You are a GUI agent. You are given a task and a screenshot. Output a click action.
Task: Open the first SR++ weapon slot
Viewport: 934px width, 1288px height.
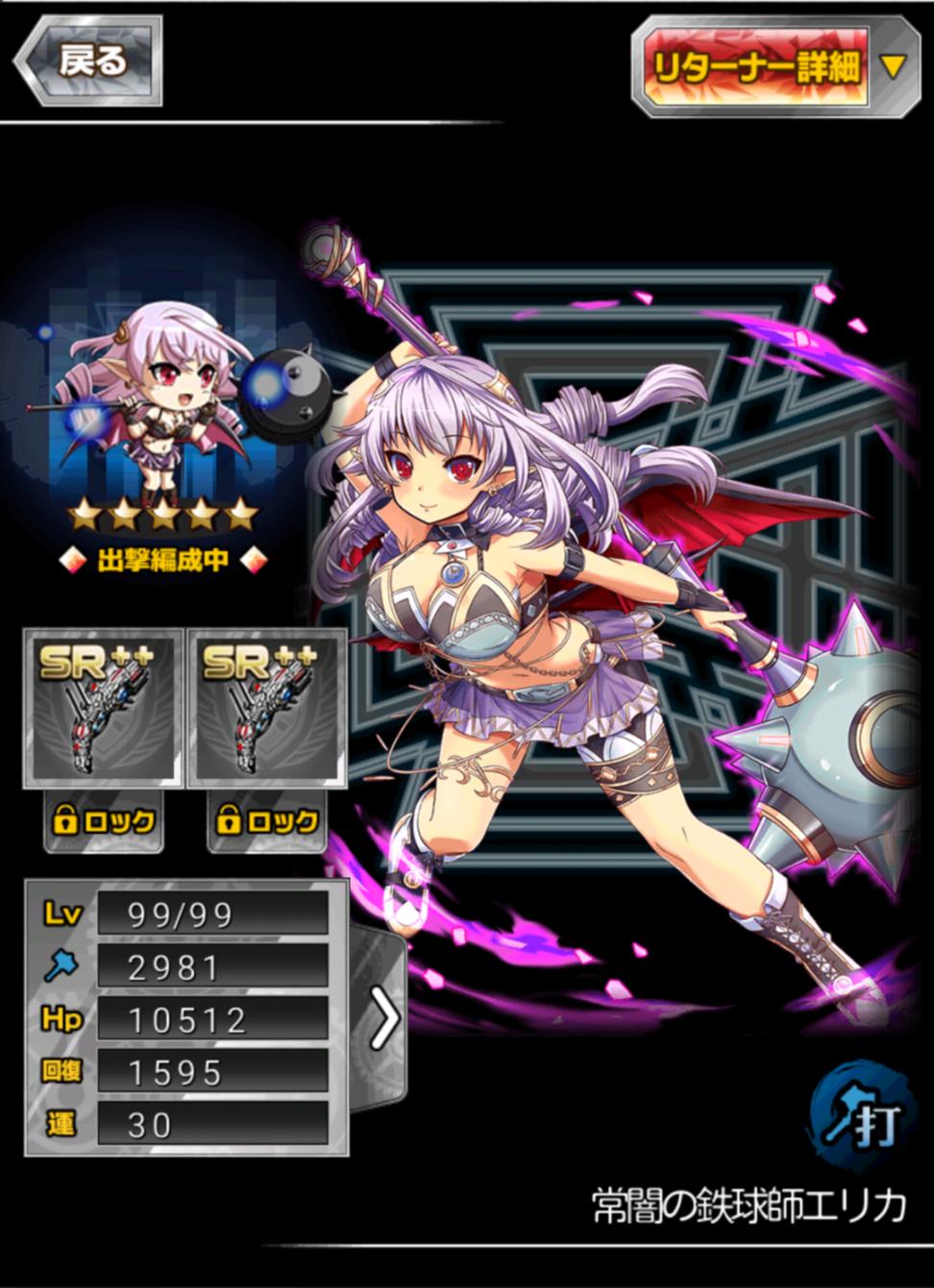[102, 709]
